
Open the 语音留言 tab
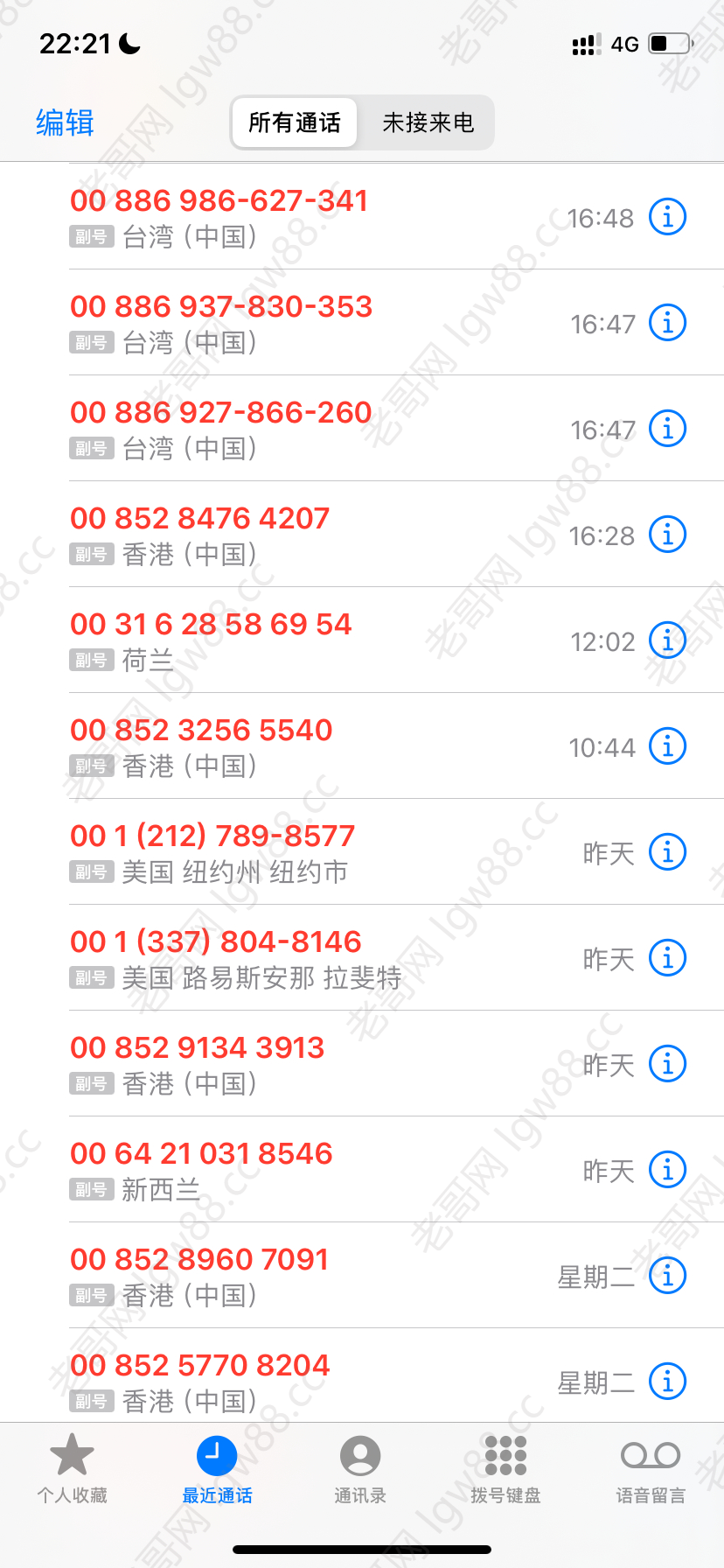(651, 1469)
